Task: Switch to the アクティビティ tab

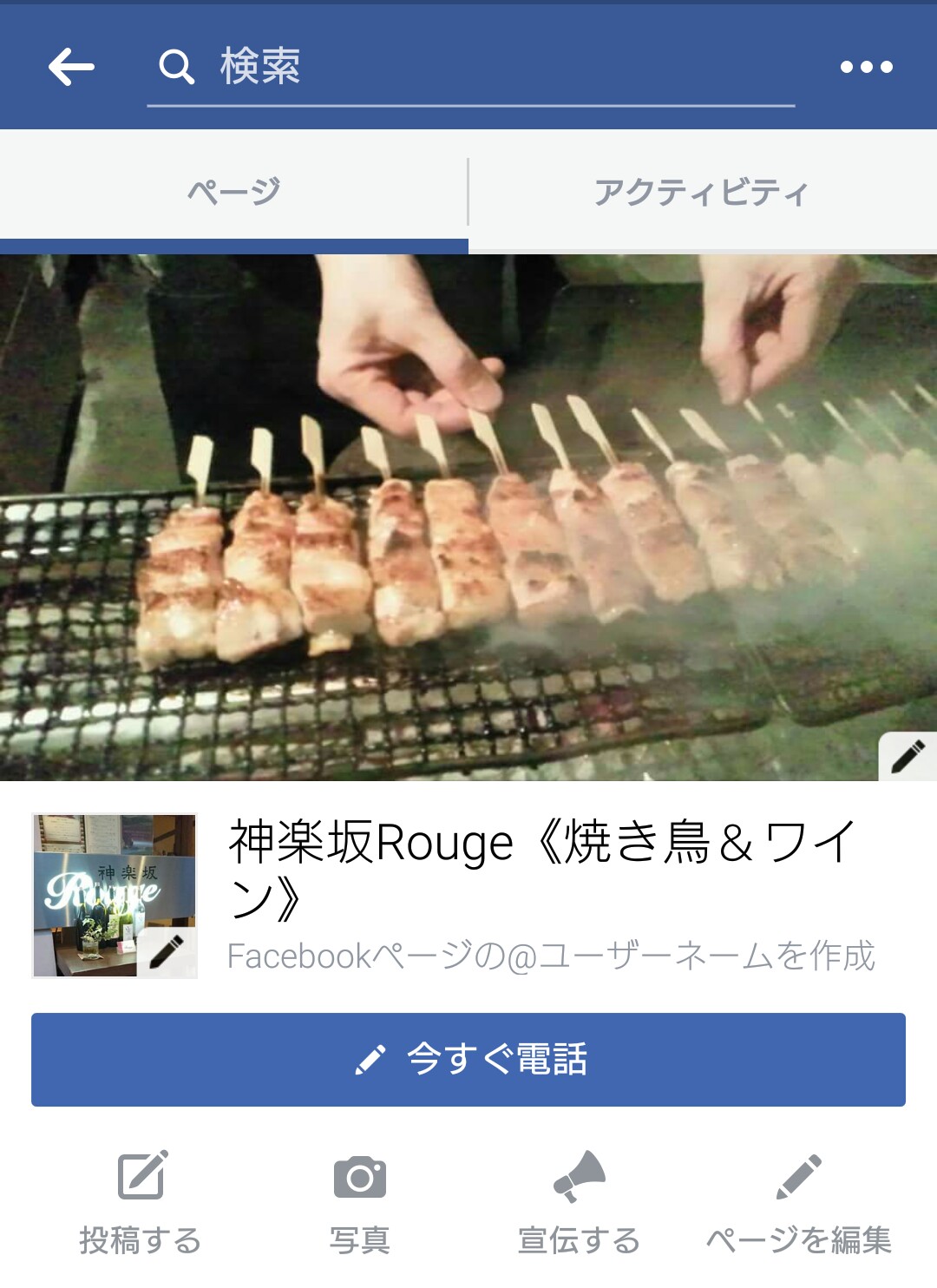Action: pos(702,192)
